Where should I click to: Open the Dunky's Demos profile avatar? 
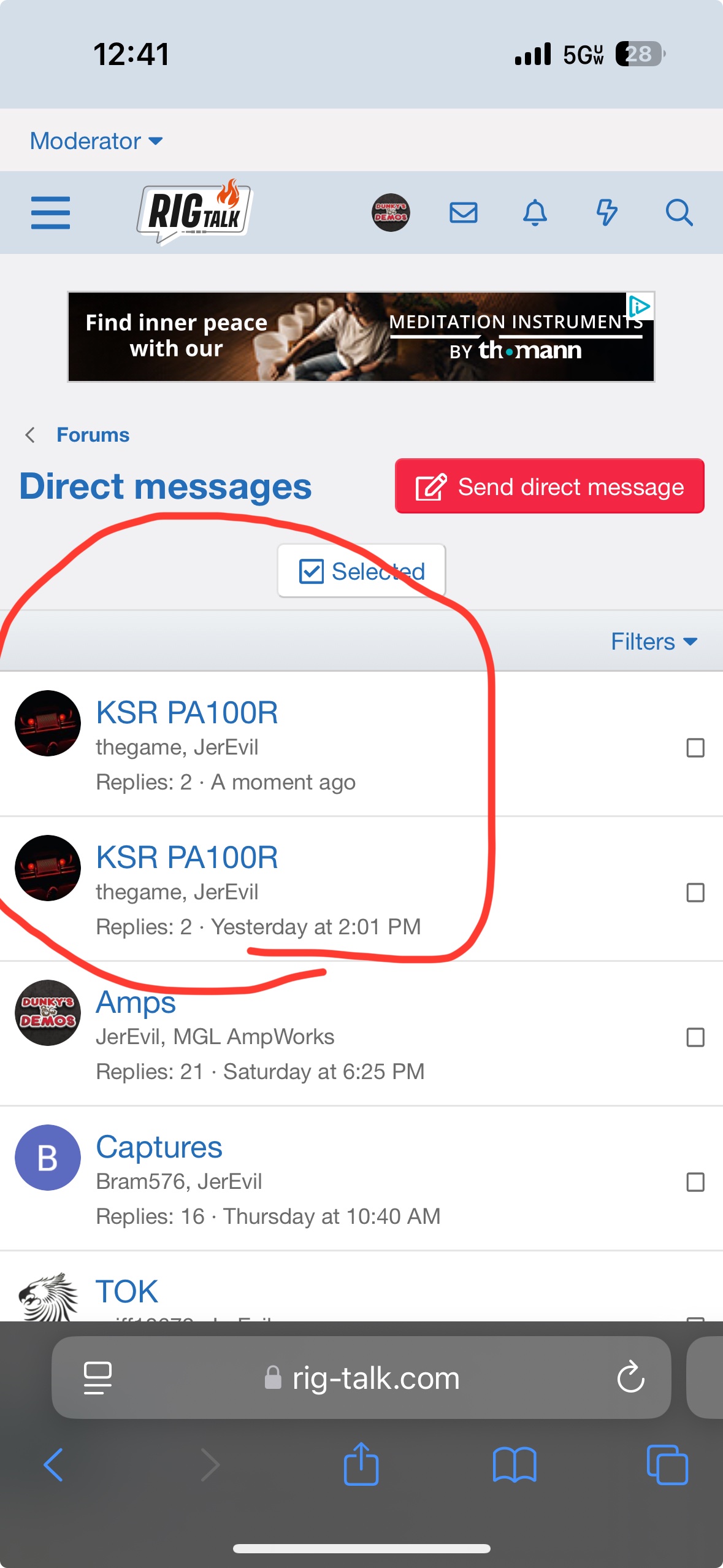pyautogui.click(x=391, y=213)
